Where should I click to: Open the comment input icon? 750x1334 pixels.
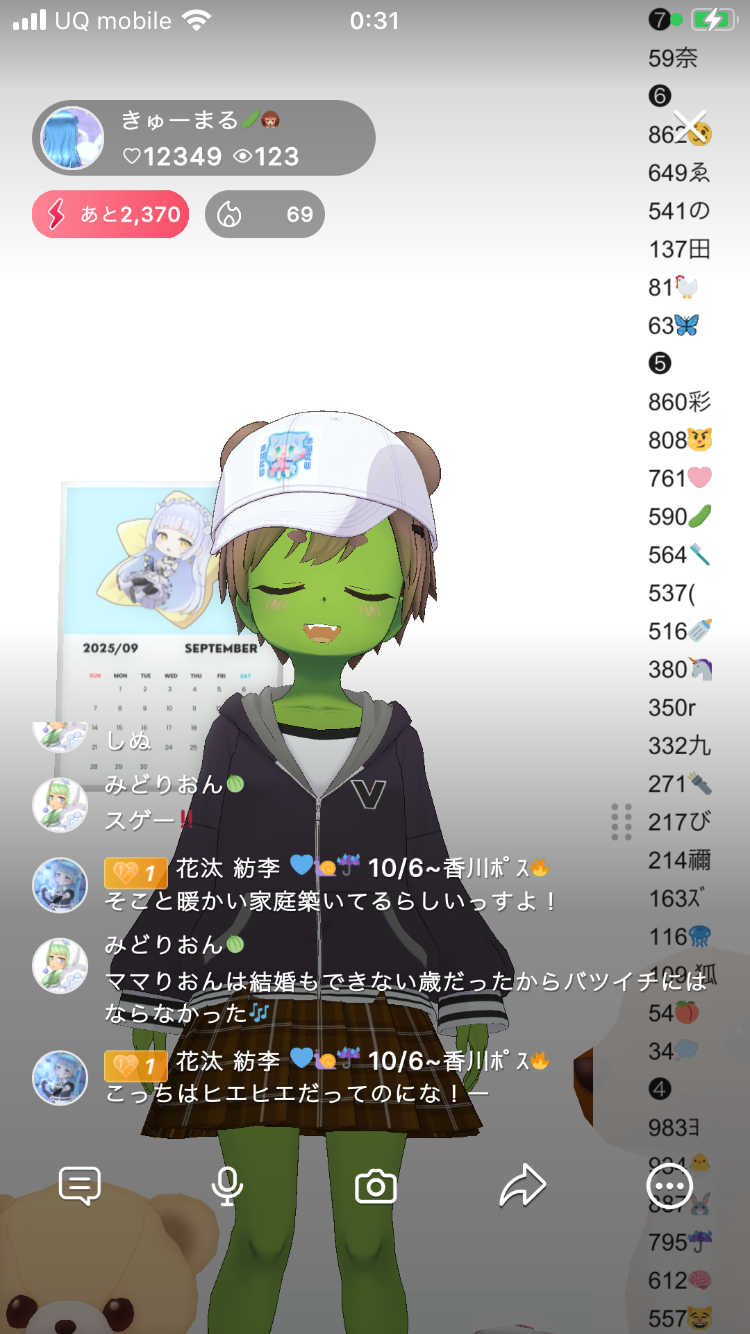[80, 1186]
